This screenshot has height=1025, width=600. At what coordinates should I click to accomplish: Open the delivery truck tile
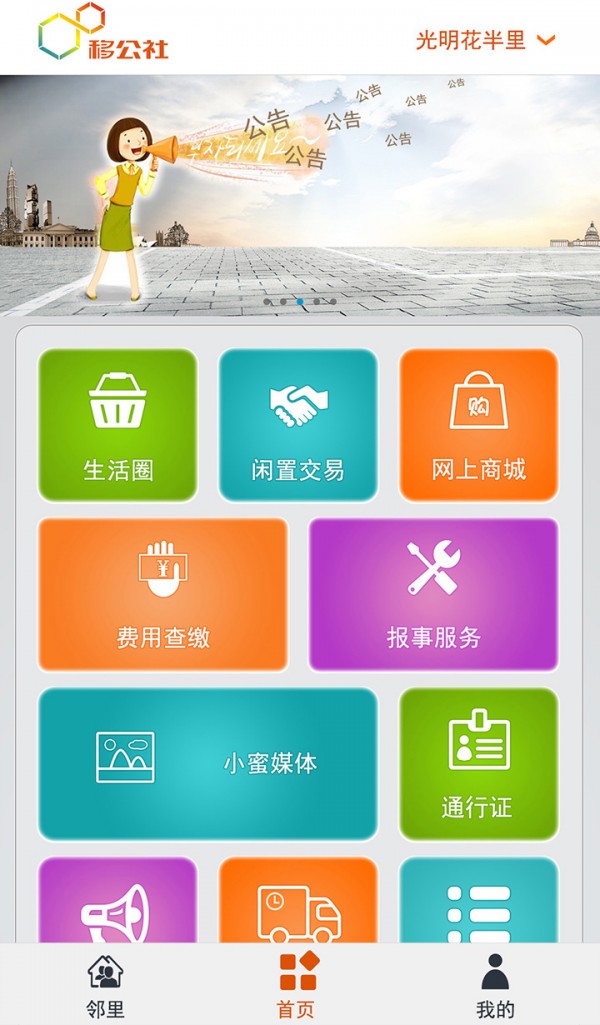(298, 903)
